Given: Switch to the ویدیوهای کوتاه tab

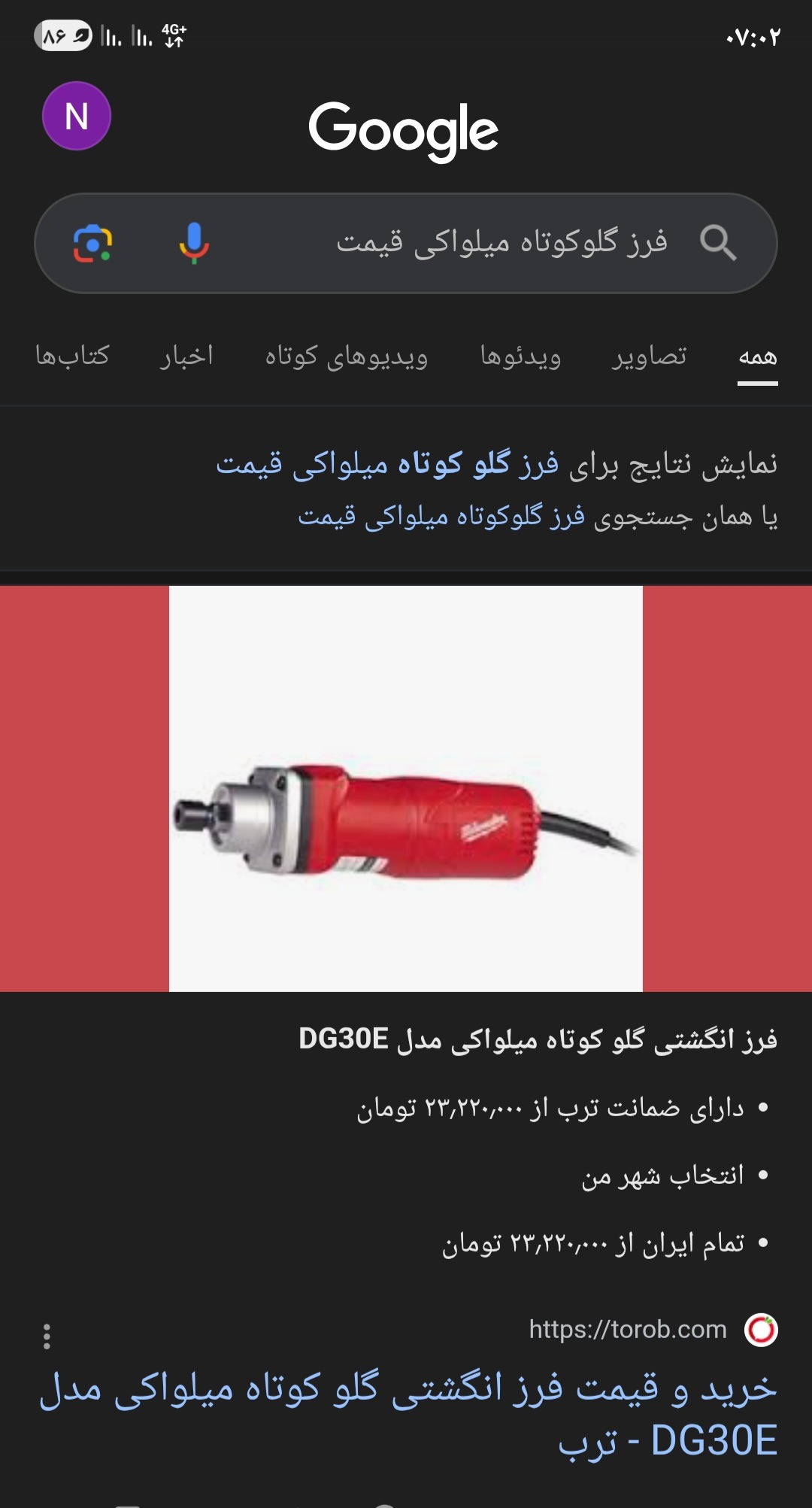Looking at the screenshot, I should [x=346, y=356].
